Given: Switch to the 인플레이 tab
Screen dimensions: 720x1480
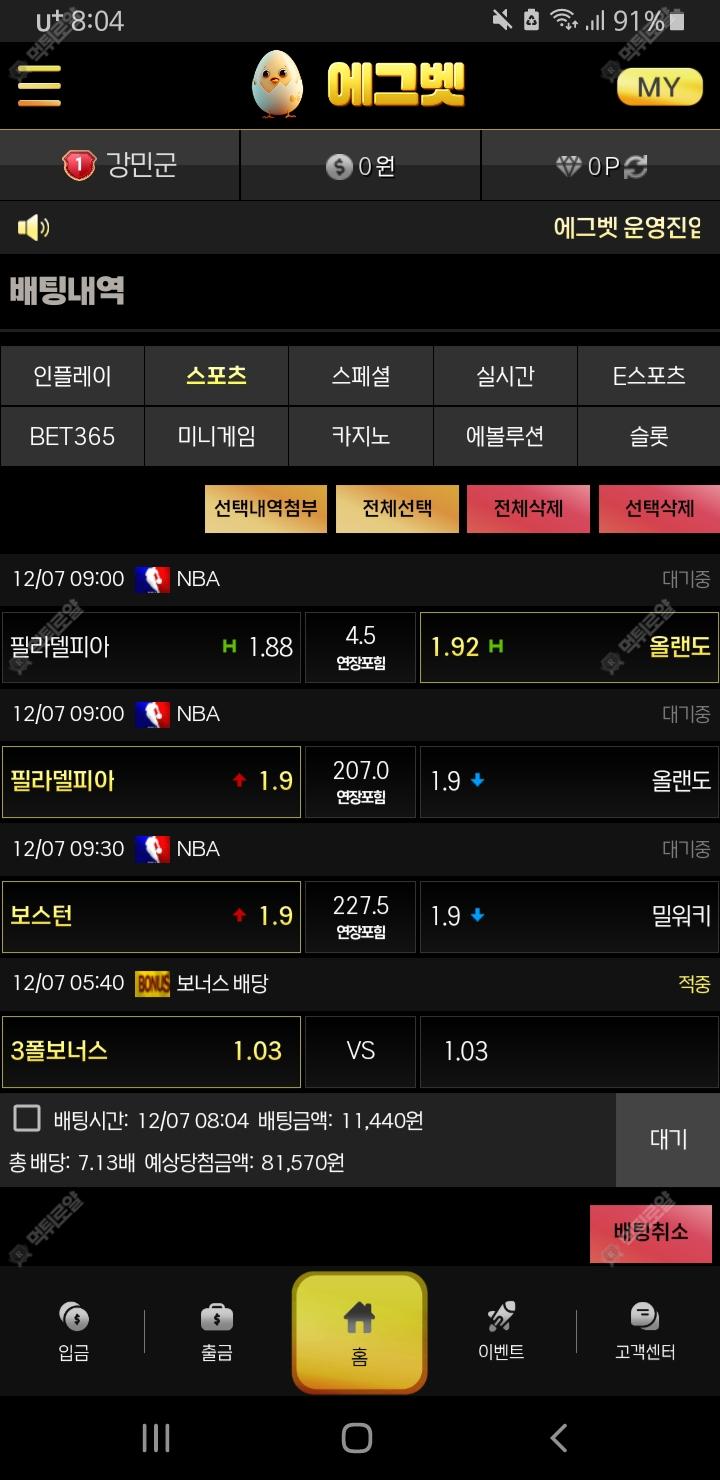Looking at the screenshot, I should 72,376.
